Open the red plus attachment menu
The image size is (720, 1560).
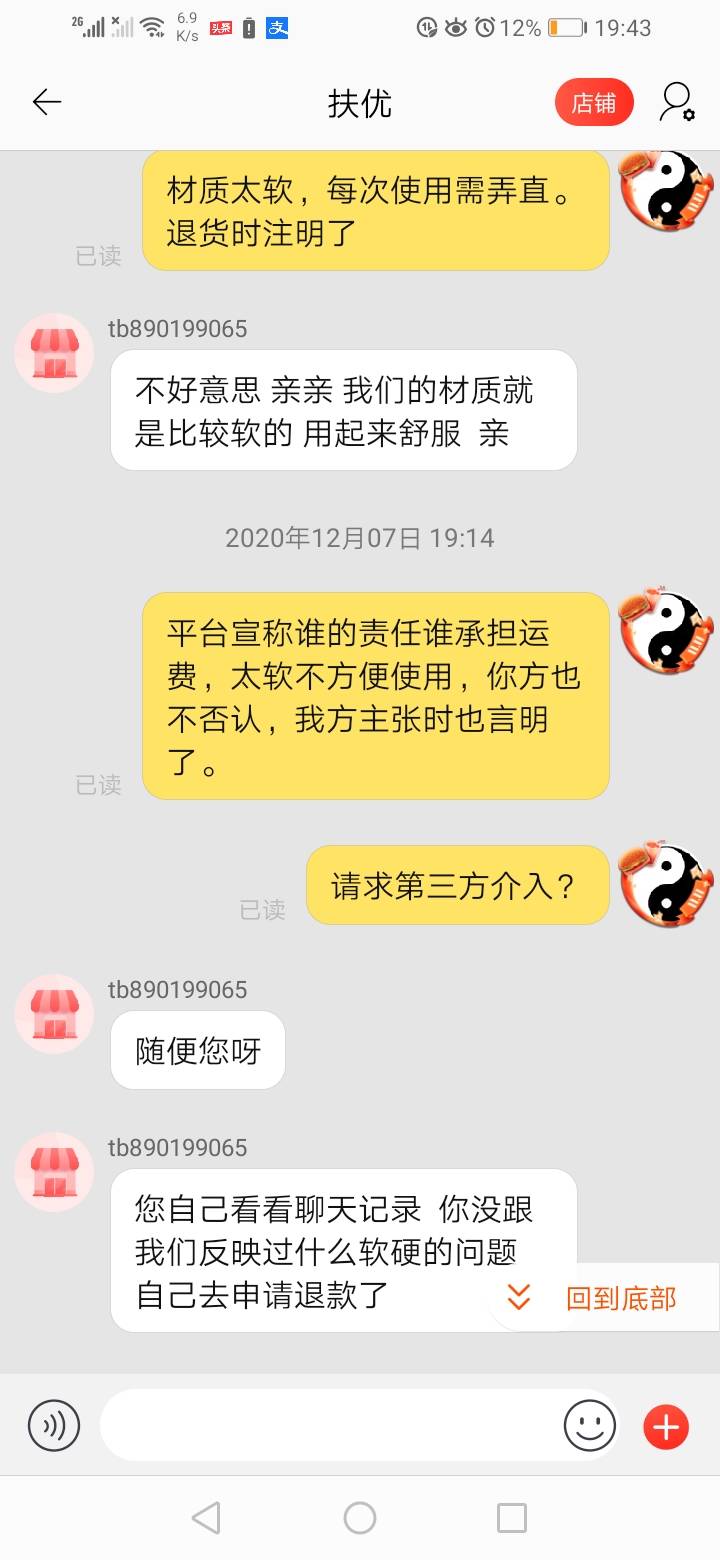click(x=666, y=1426)
